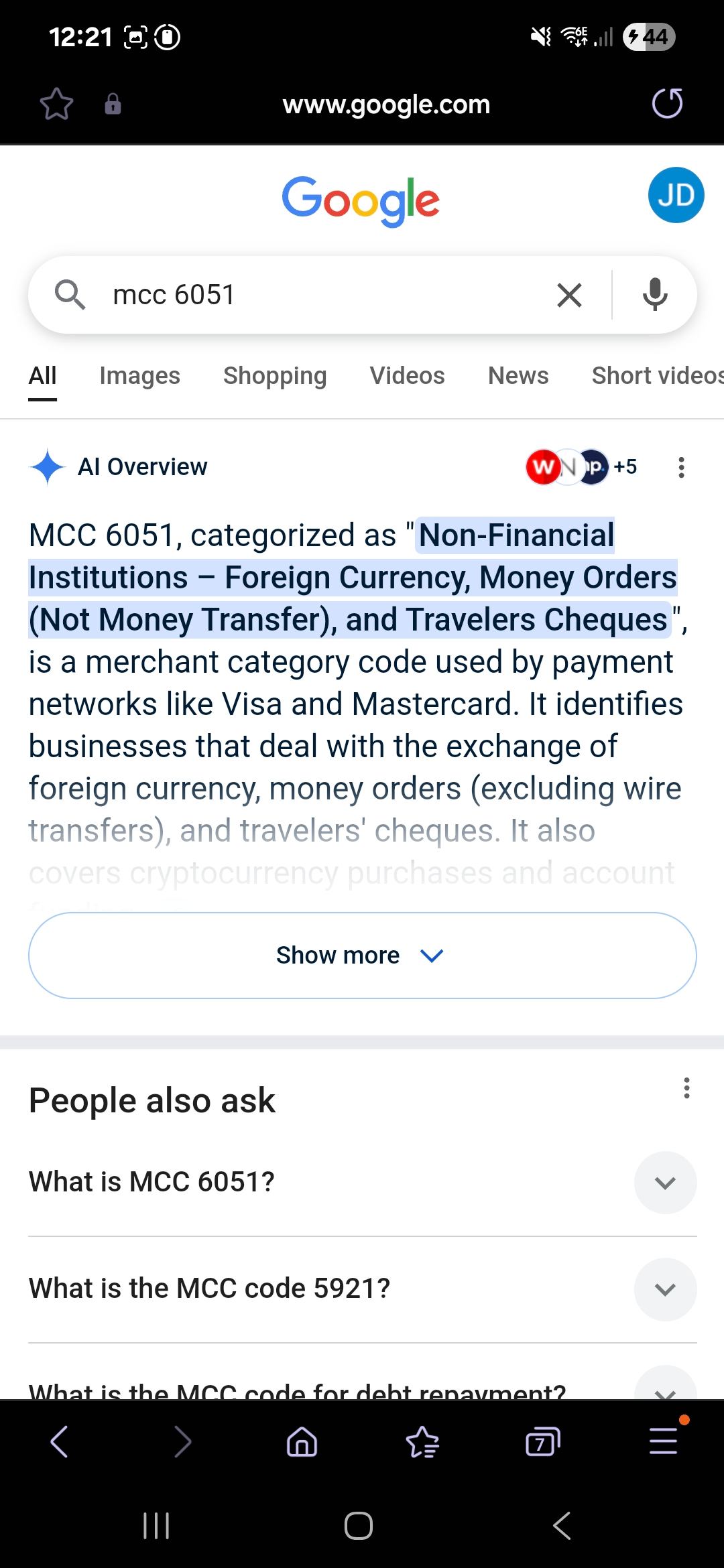Tap the search box showing mcc 6051
This screenshot has width=724, height=1568.
coord(322,295)
